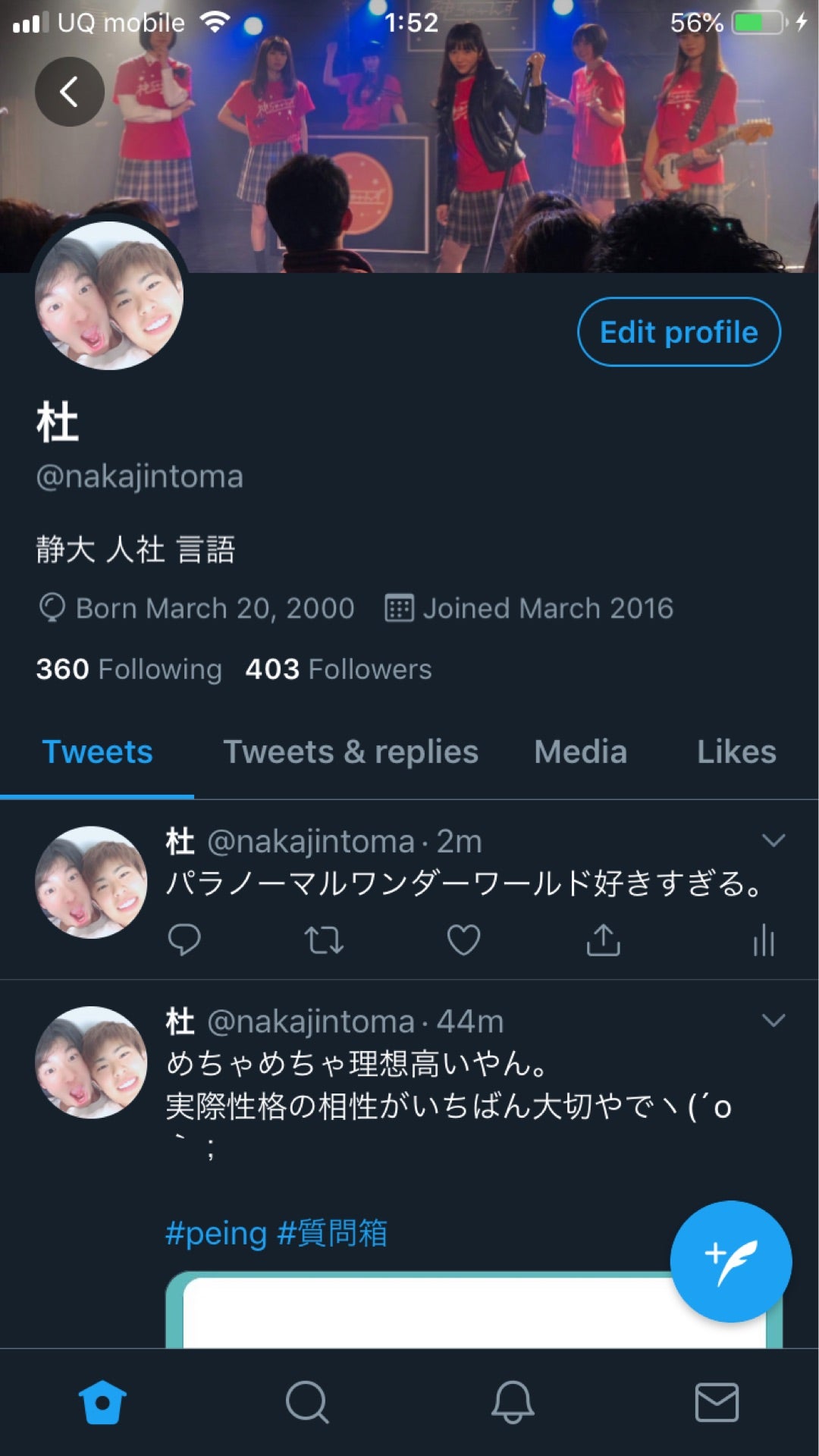Open the messages envelope tab
Screen dimensions: 819x1456
[x=717, y=1402]
